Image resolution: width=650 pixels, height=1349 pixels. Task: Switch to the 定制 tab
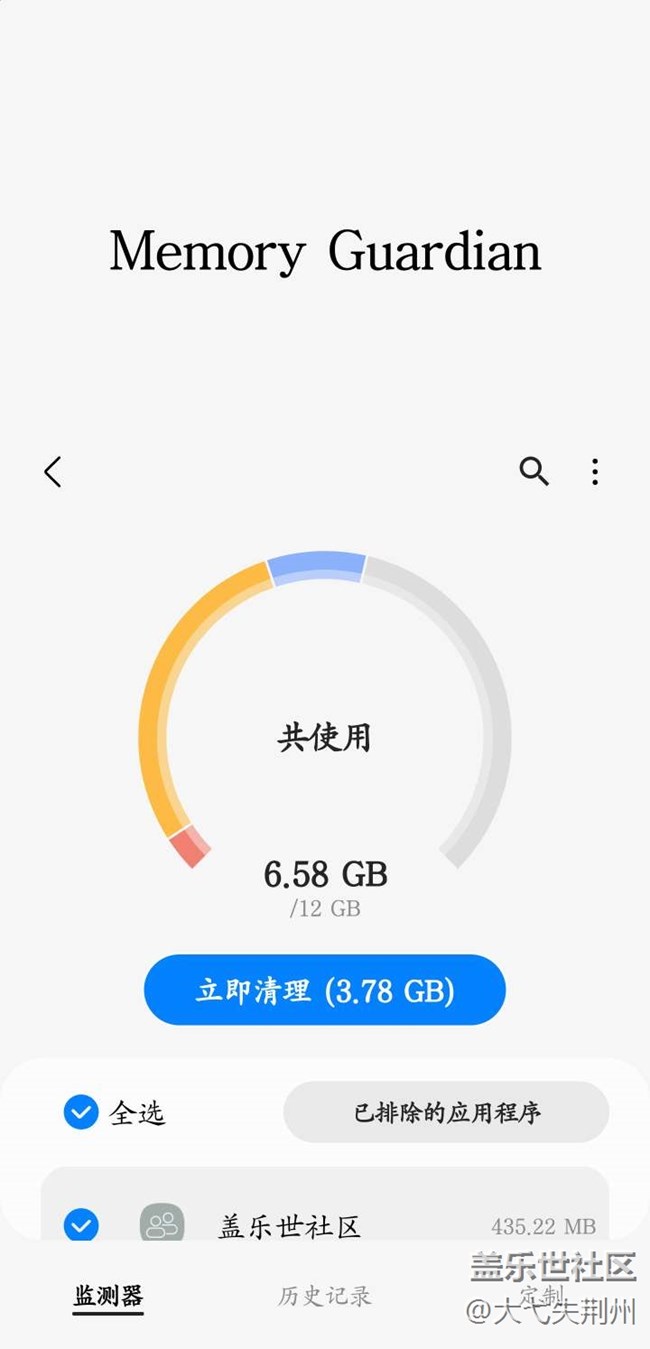(542, 1294)
